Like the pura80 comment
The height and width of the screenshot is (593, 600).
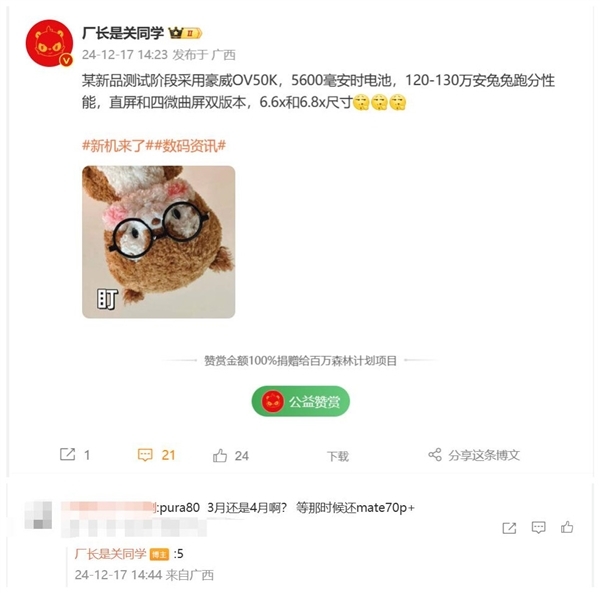567,527
